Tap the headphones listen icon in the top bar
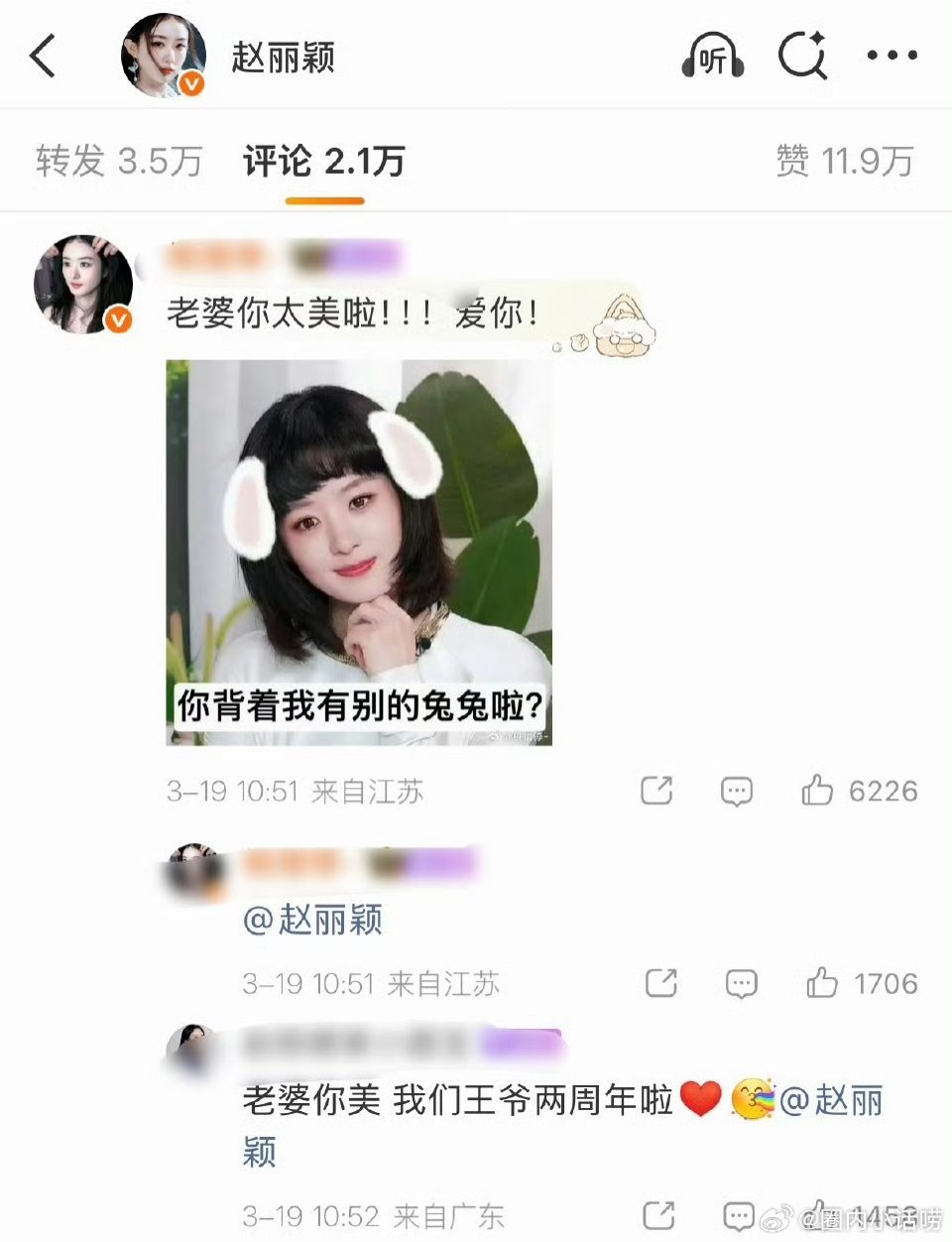Viewport: 952px width, 1242px height. click(x=712, y=57)
